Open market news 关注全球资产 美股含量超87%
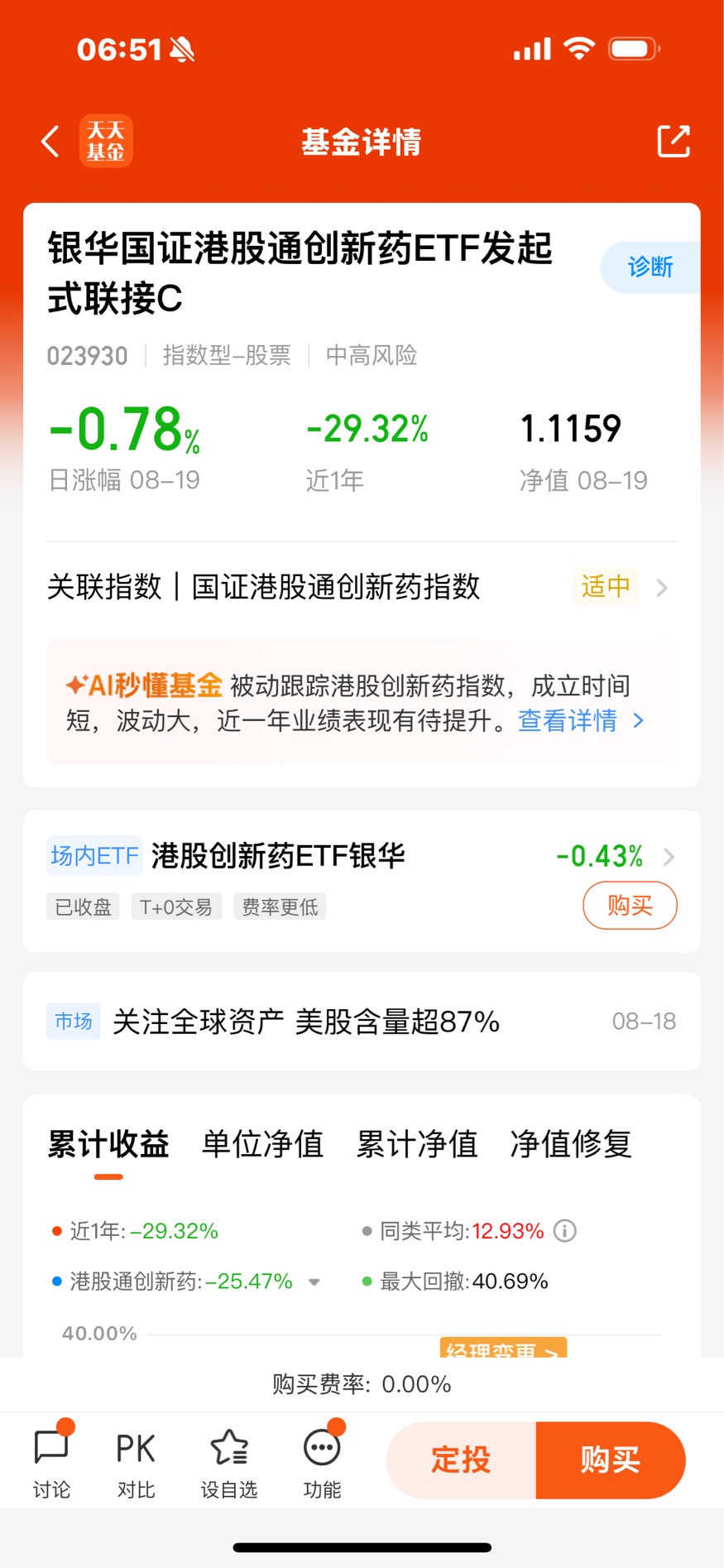This screenshot has height=1568, width=724. 362,1022
